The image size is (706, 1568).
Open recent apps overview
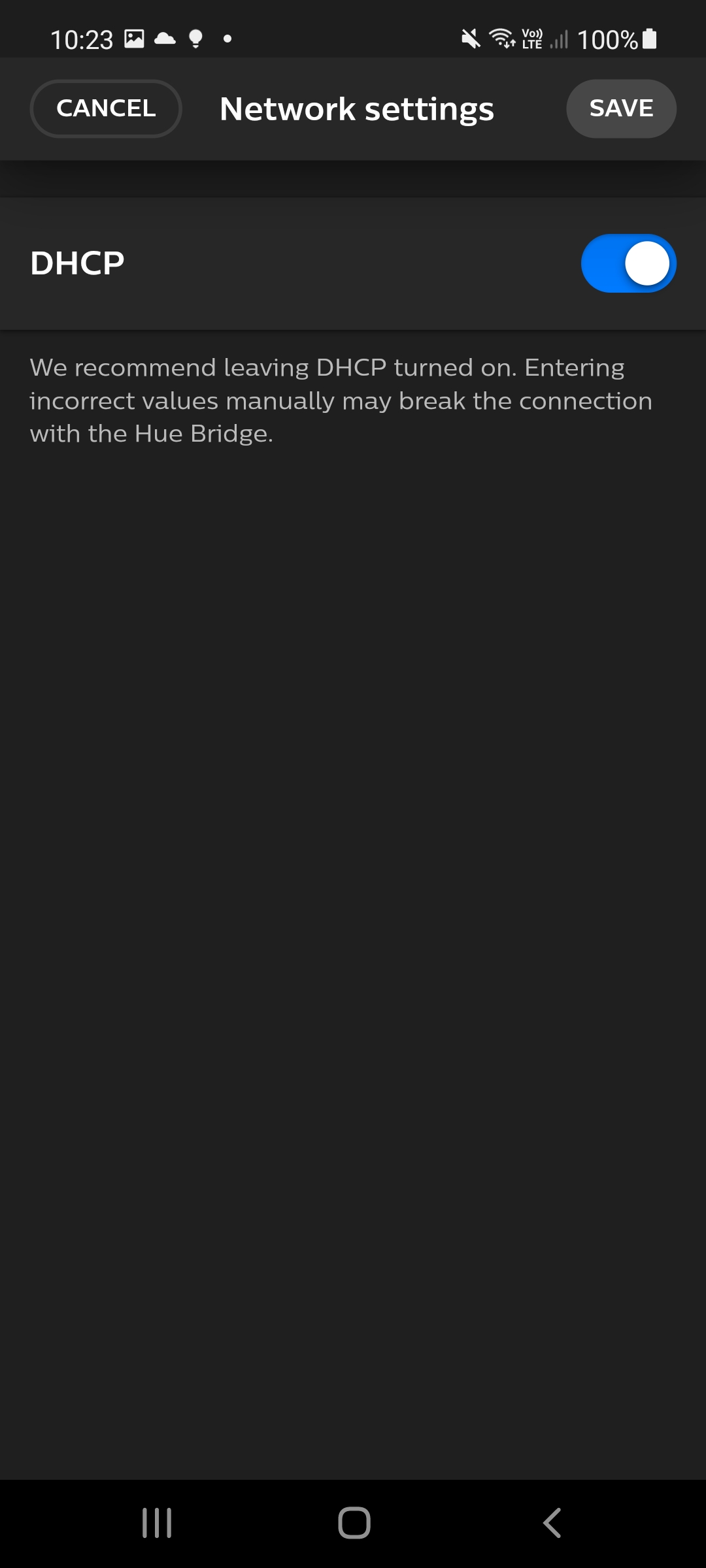click(157, 1523)
